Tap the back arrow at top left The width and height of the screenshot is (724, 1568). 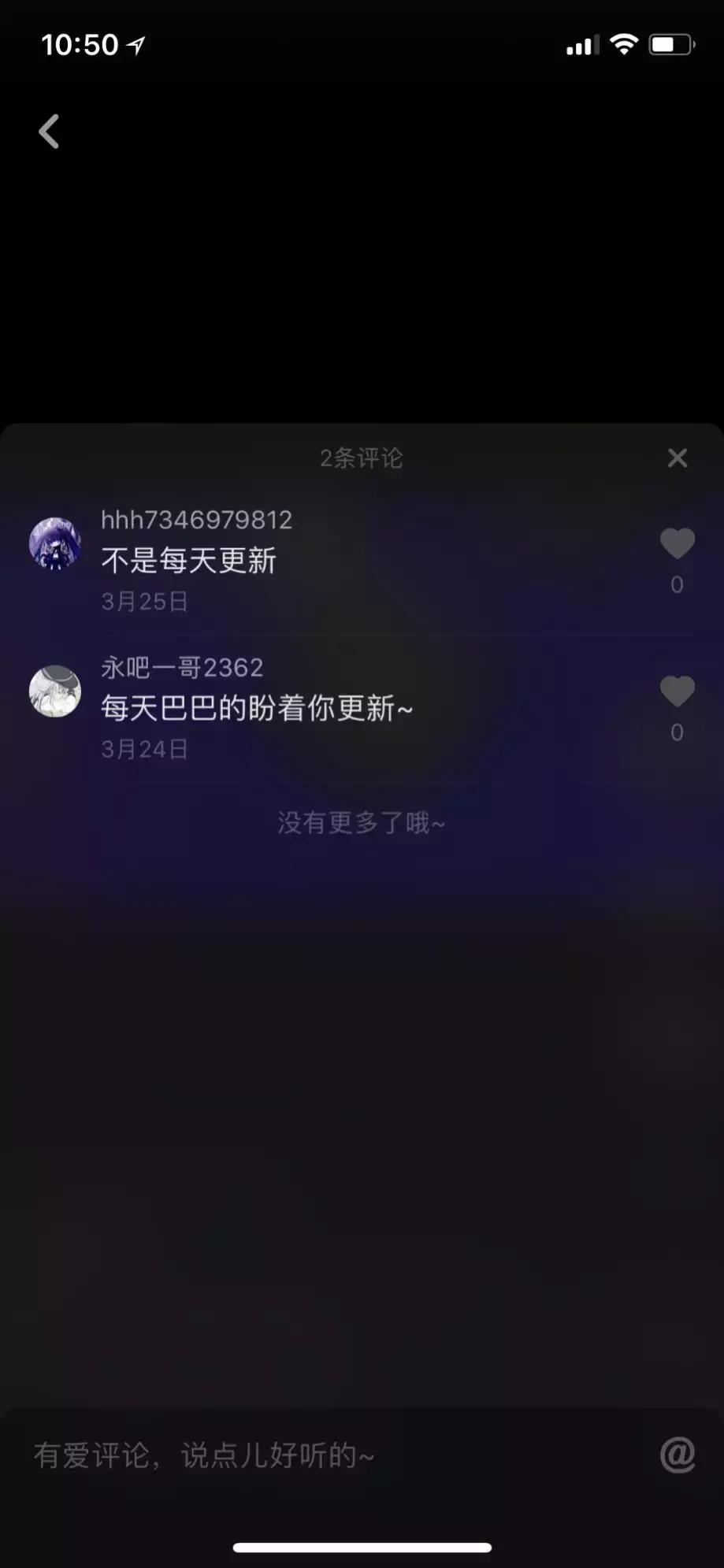click(x=49, y=131)
